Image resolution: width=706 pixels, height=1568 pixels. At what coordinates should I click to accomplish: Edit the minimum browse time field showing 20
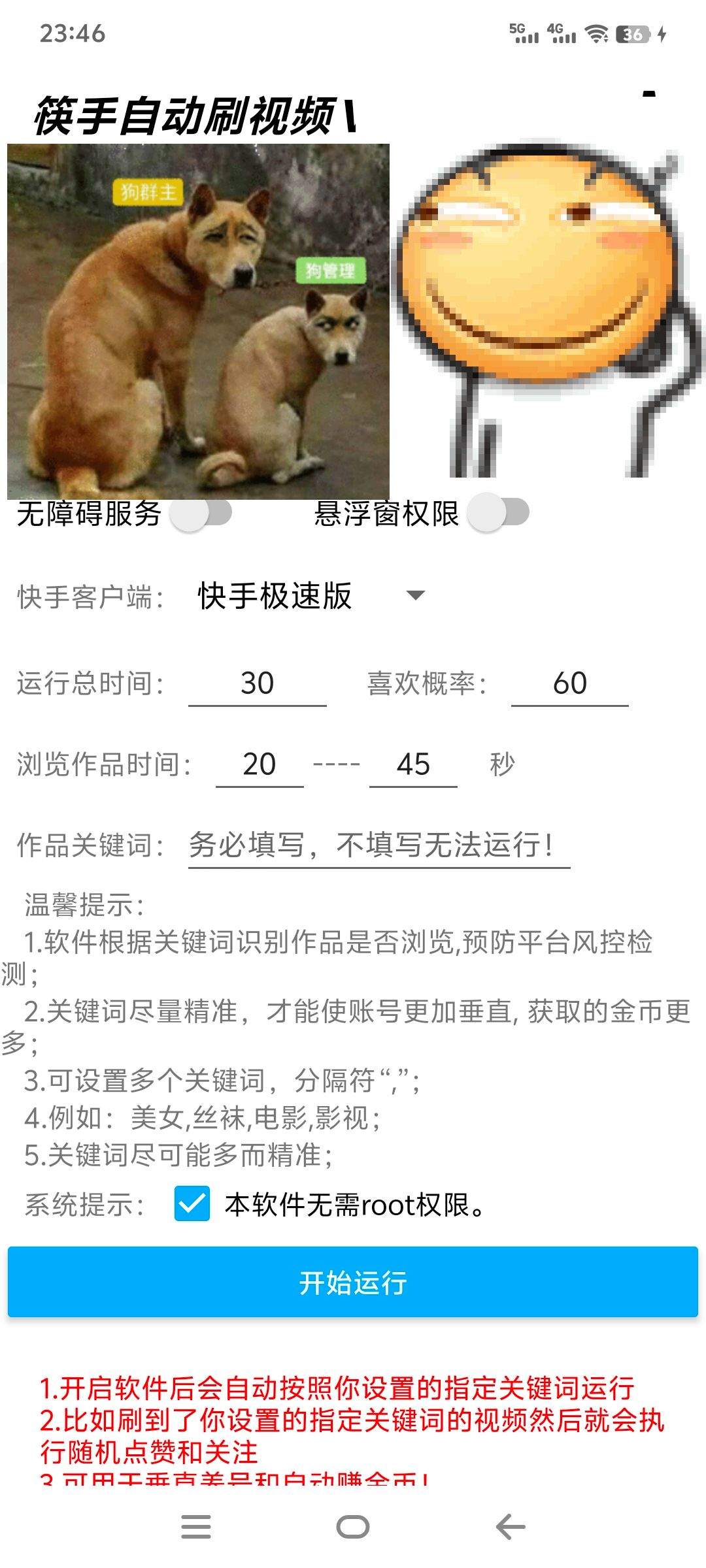[260, 764]
